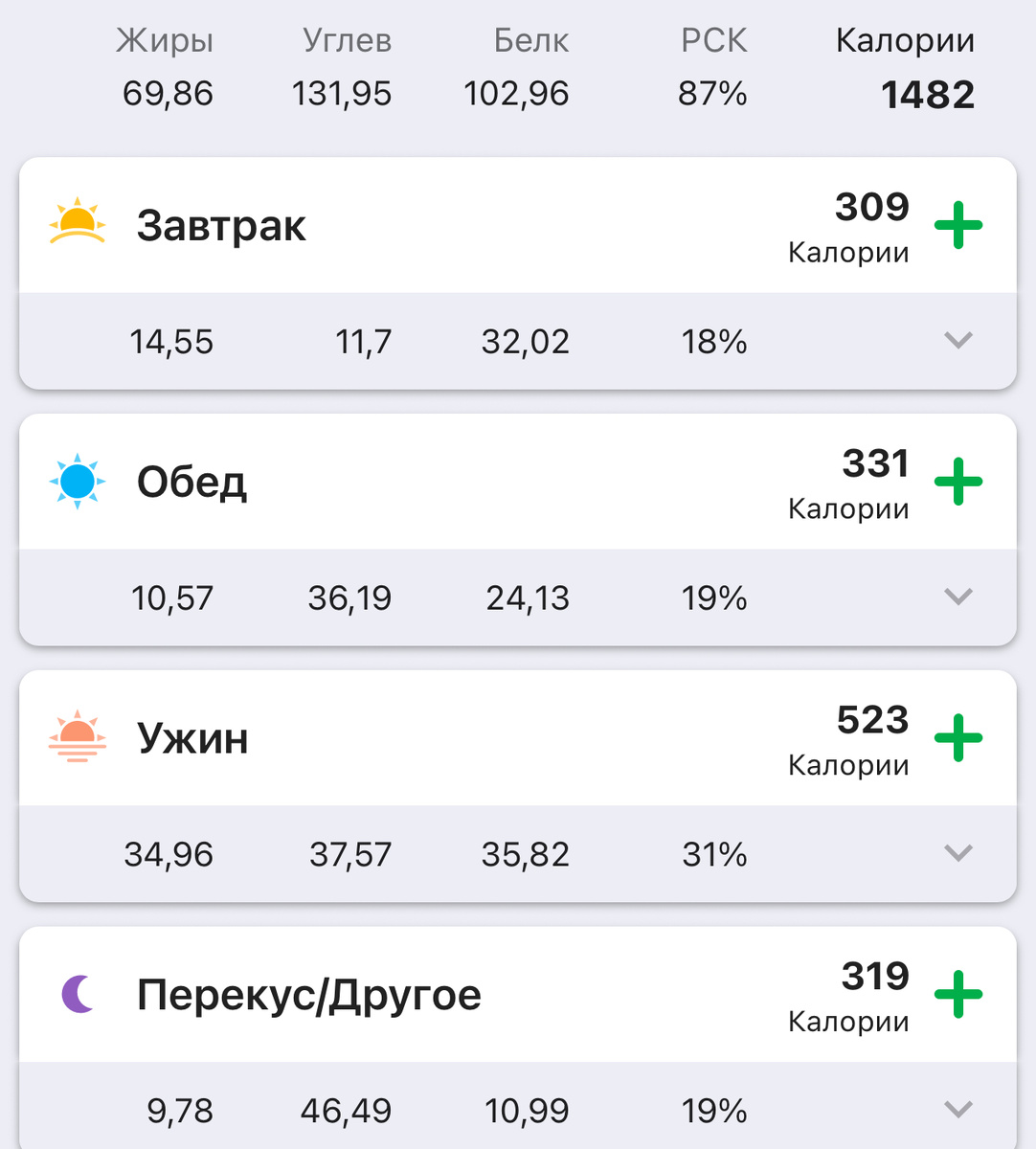Click the Жиры column header

pos(165,39)
